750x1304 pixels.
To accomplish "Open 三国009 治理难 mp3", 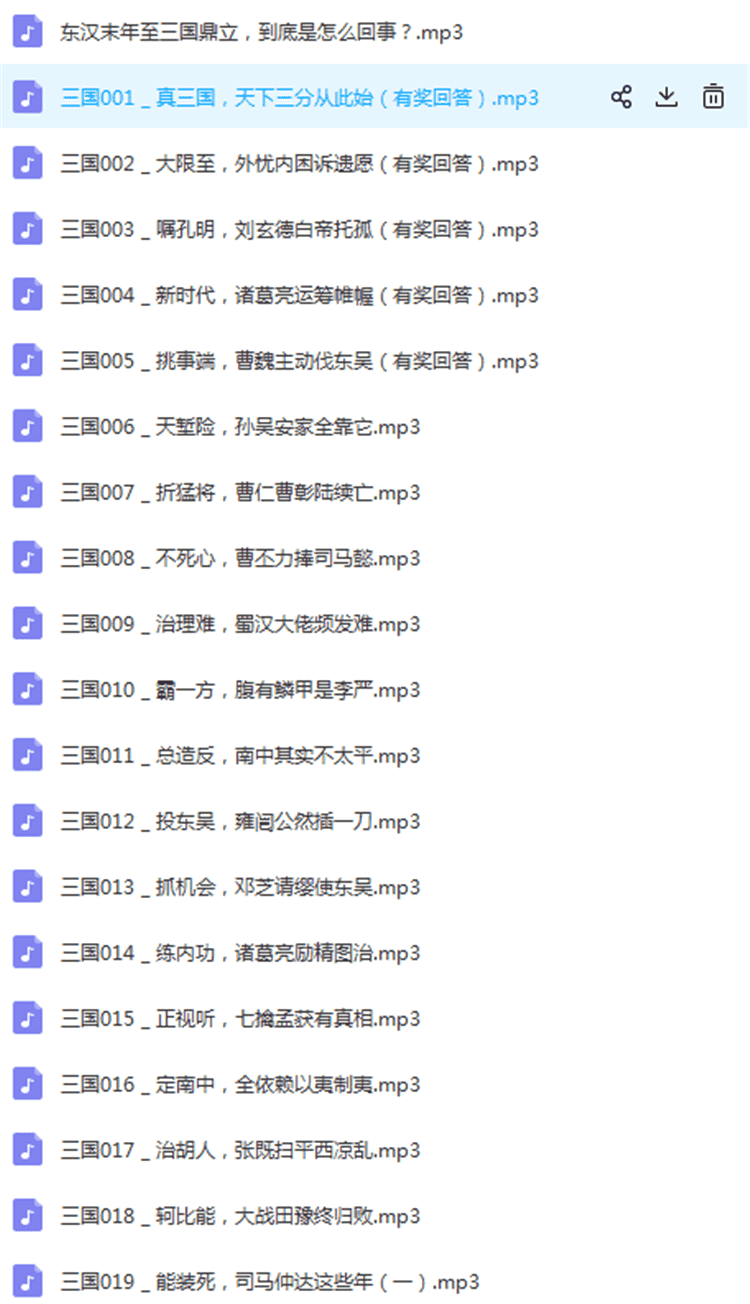I will pos(240,624).
